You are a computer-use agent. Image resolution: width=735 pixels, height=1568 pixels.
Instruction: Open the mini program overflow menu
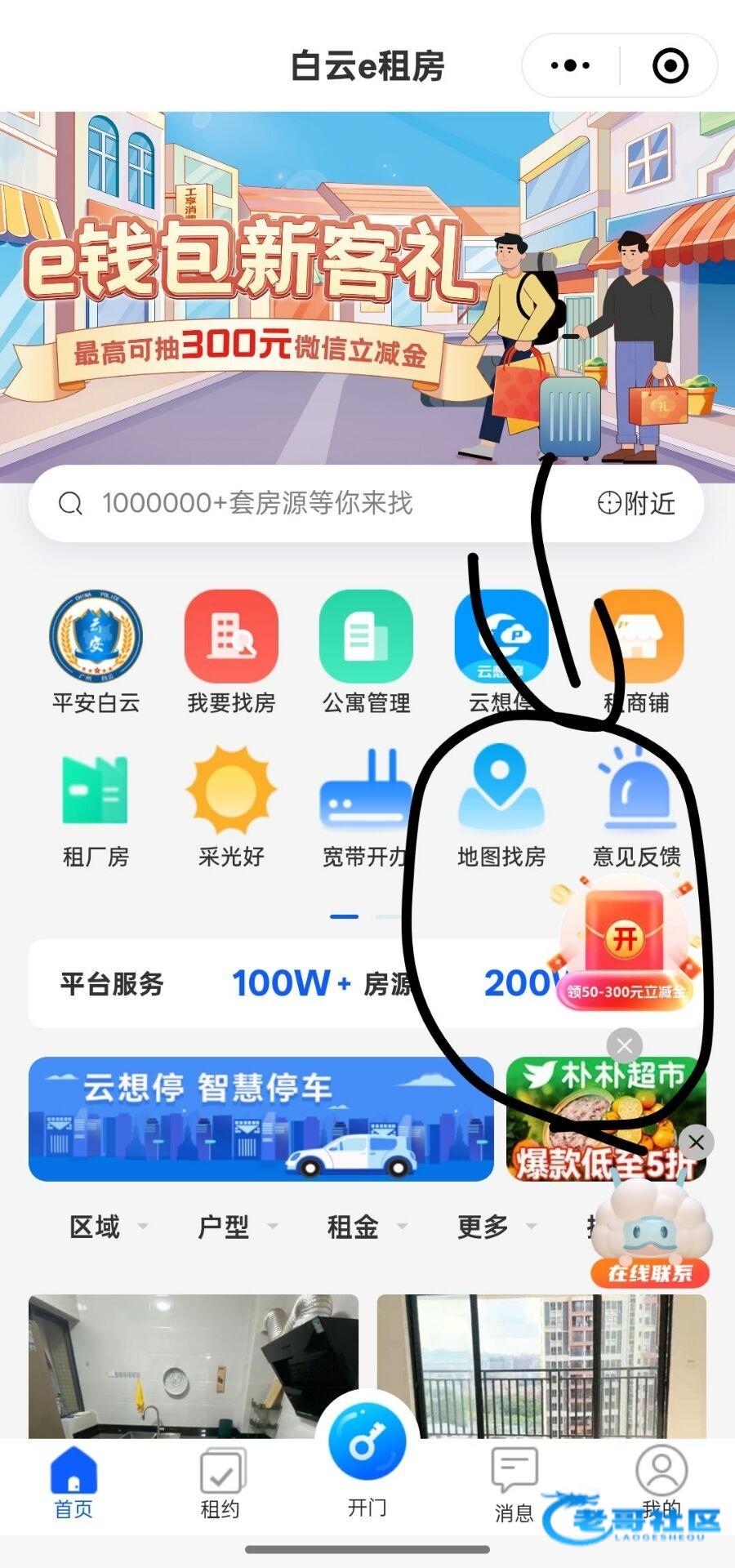pos(570,65)
